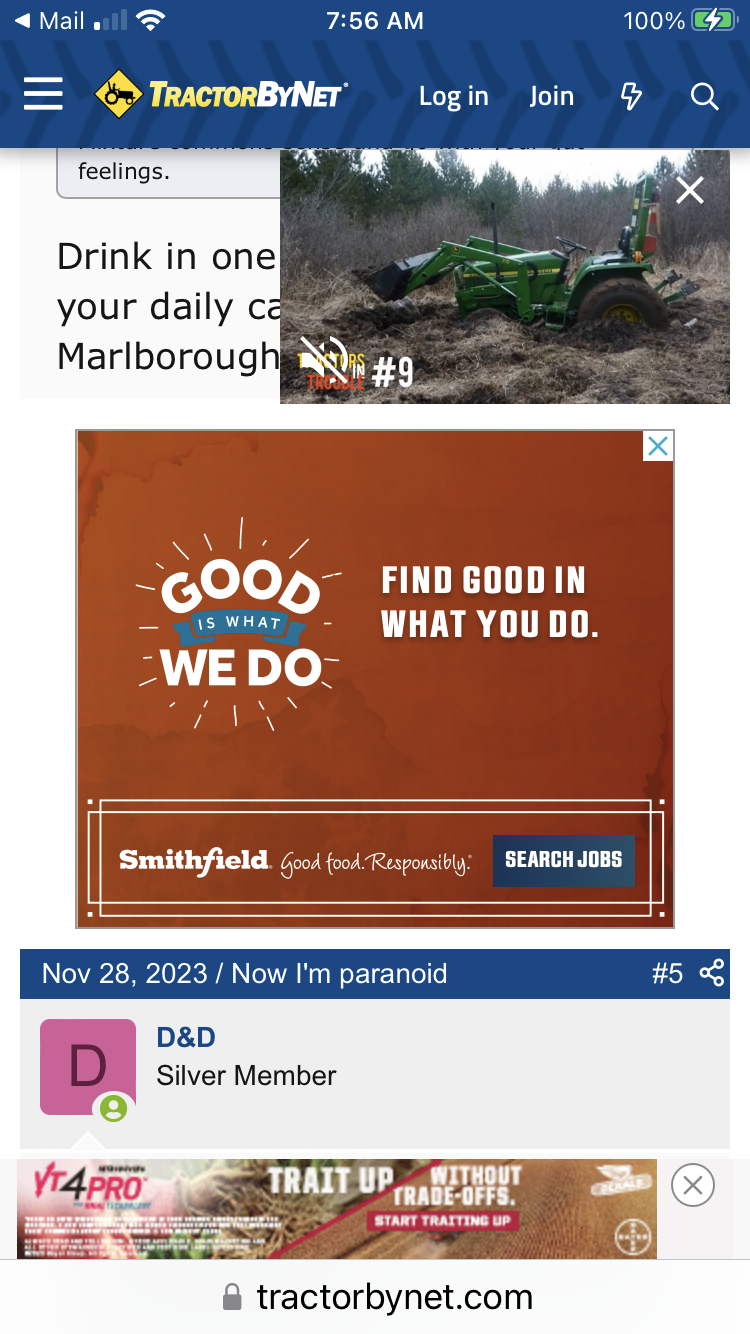Screen dimensions: 750x1334
Task: Open the Log in menu item
Action: [x=452, y=96]
